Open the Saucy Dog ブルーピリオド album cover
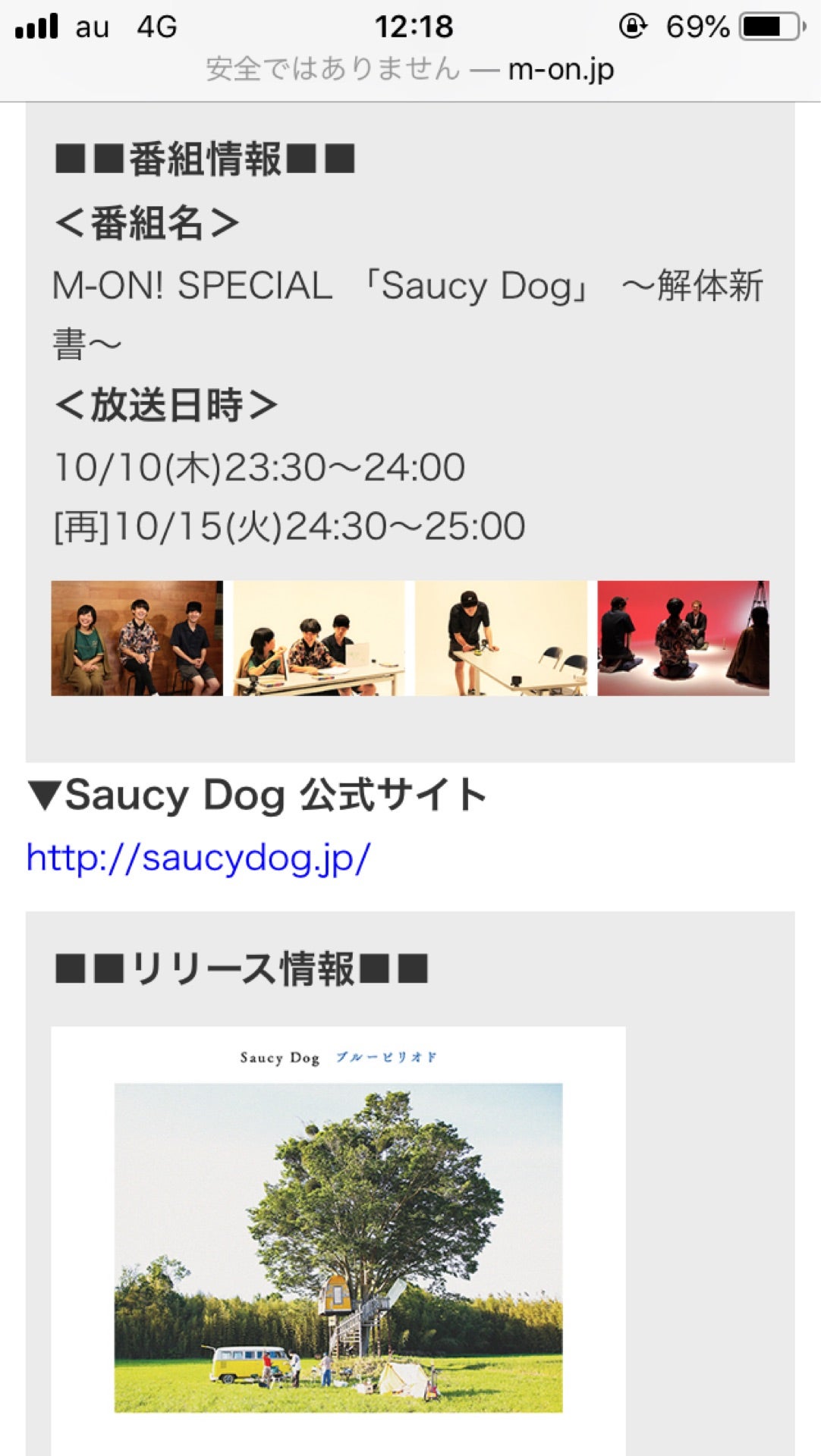This screenshot has width=821, height=1456. (338, 1244)
